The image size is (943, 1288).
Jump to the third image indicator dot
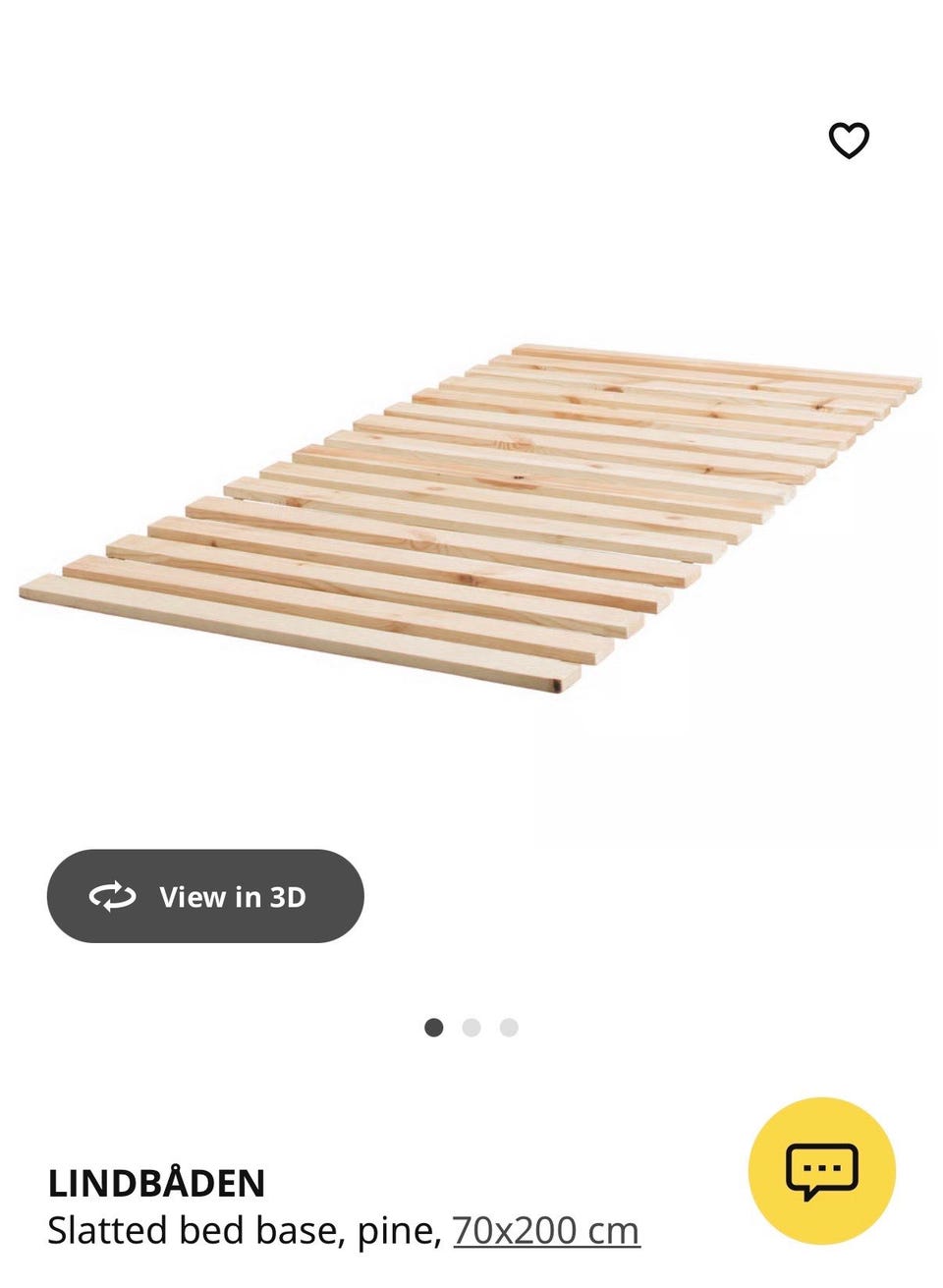pos(509,1028)
